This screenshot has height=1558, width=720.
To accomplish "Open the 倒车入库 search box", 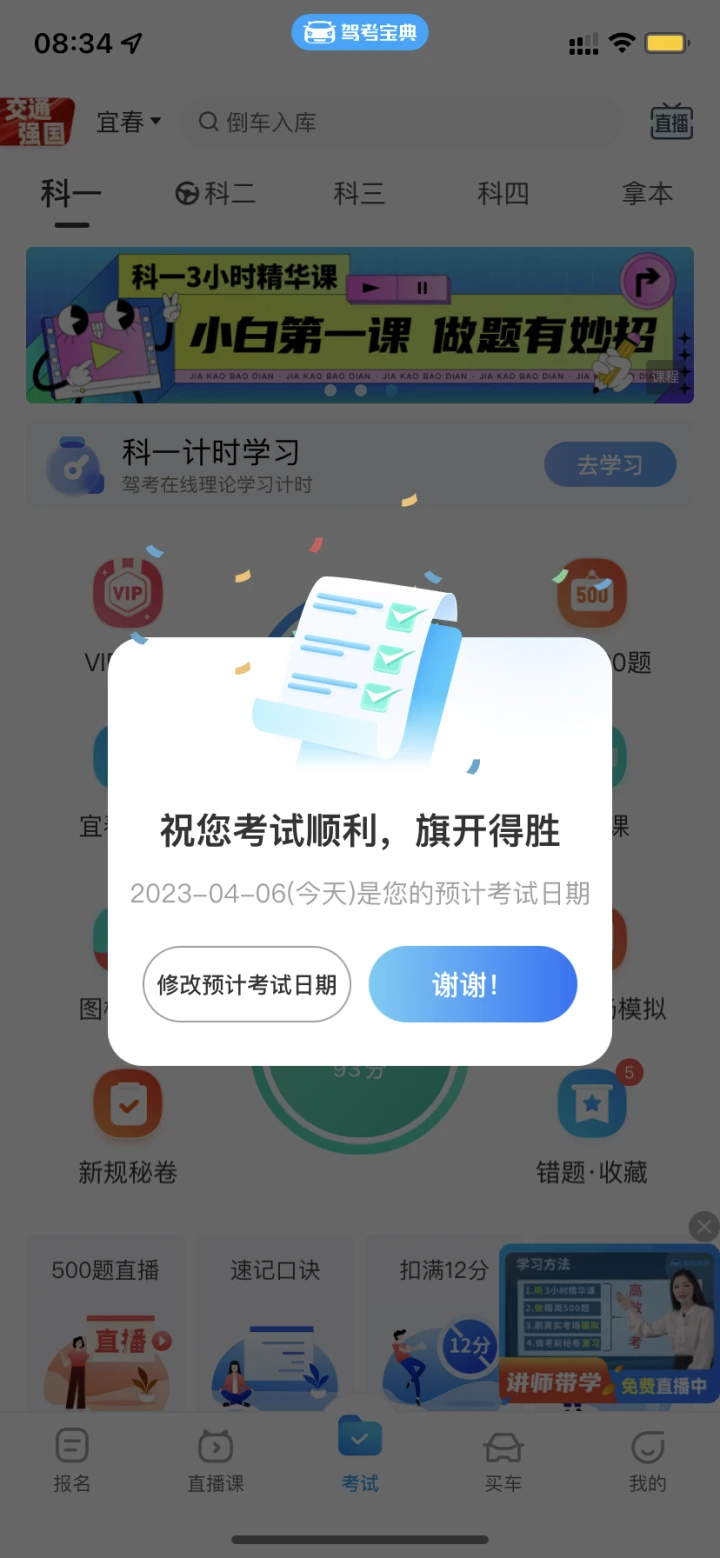I will point(400,122).
